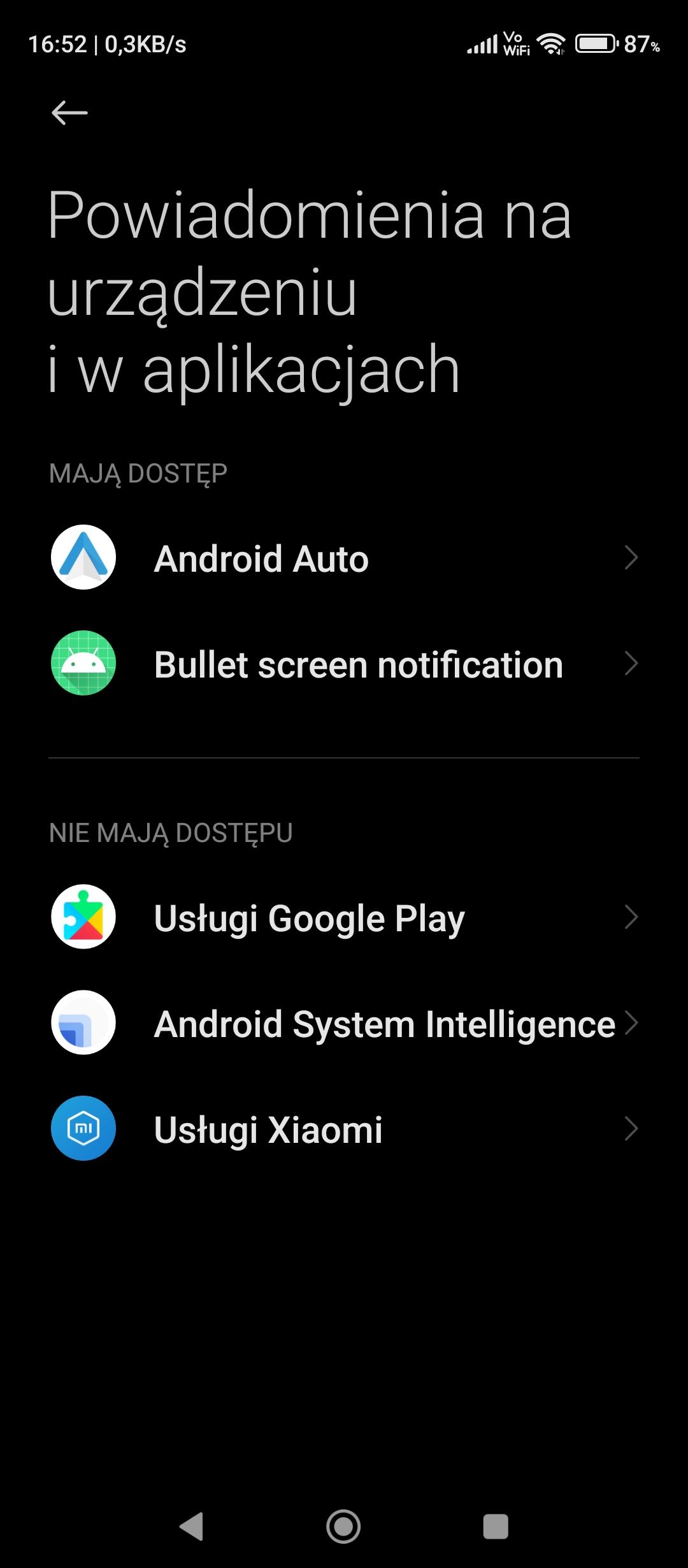The image size is (688, 1568).
Task: Go back using the top arrow
Action: point(69,113)
